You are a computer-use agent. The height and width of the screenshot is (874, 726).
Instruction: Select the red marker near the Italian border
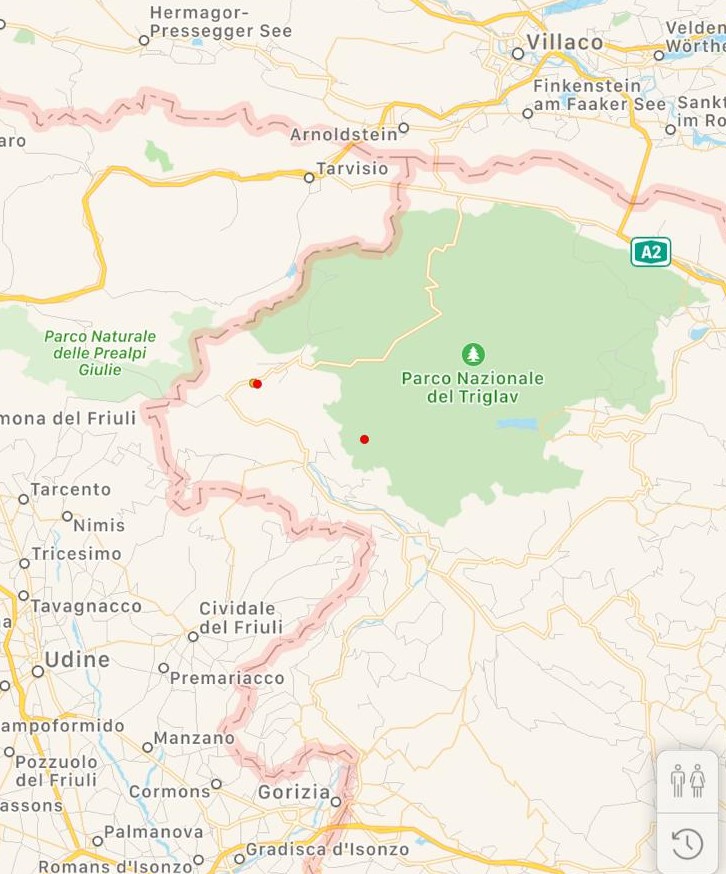click(257, 384)
